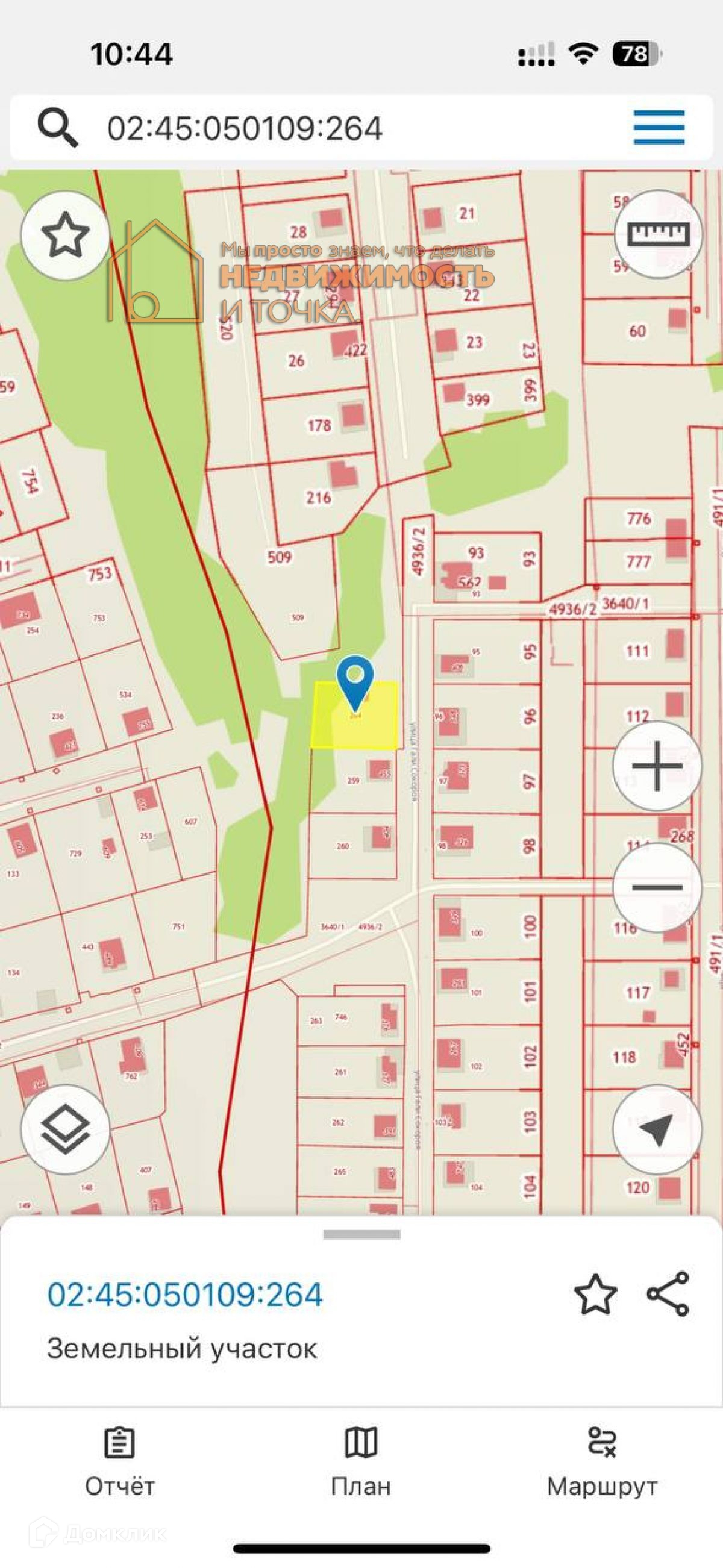Viewport: 723px width, 1568px height.
Task: Center map on my current location
Action: click(657, 1129)
